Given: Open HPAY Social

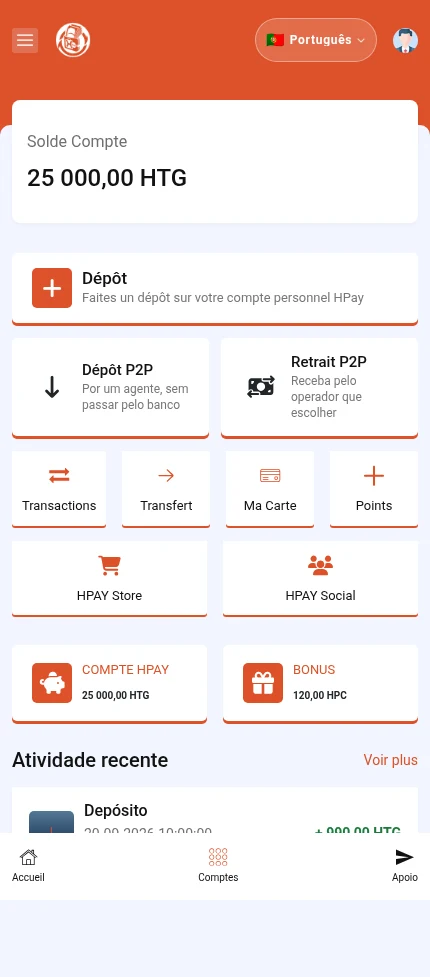Looking at the screenshot, I should [320, 579].
